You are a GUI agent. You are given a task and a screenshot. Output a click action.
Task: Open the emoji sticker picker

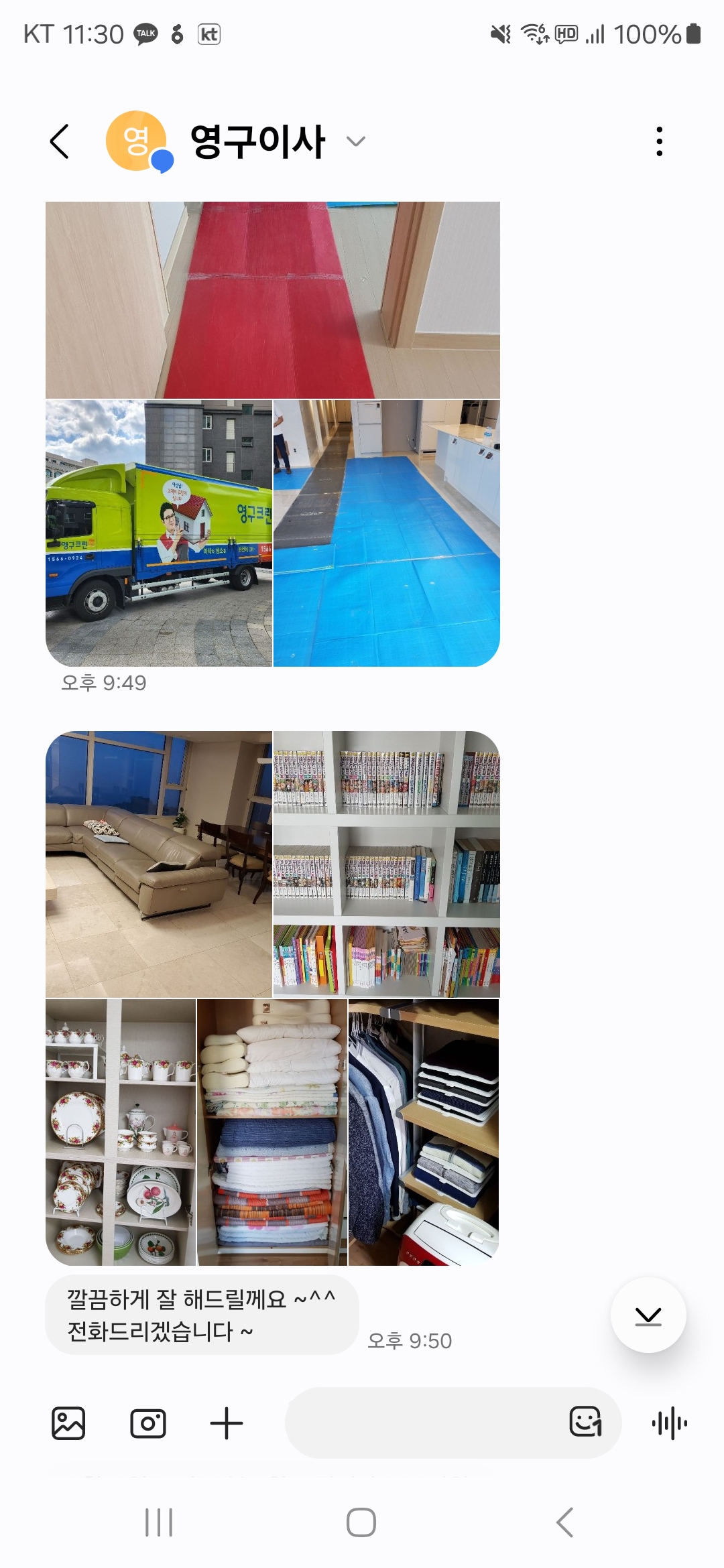coord(585,1422)
